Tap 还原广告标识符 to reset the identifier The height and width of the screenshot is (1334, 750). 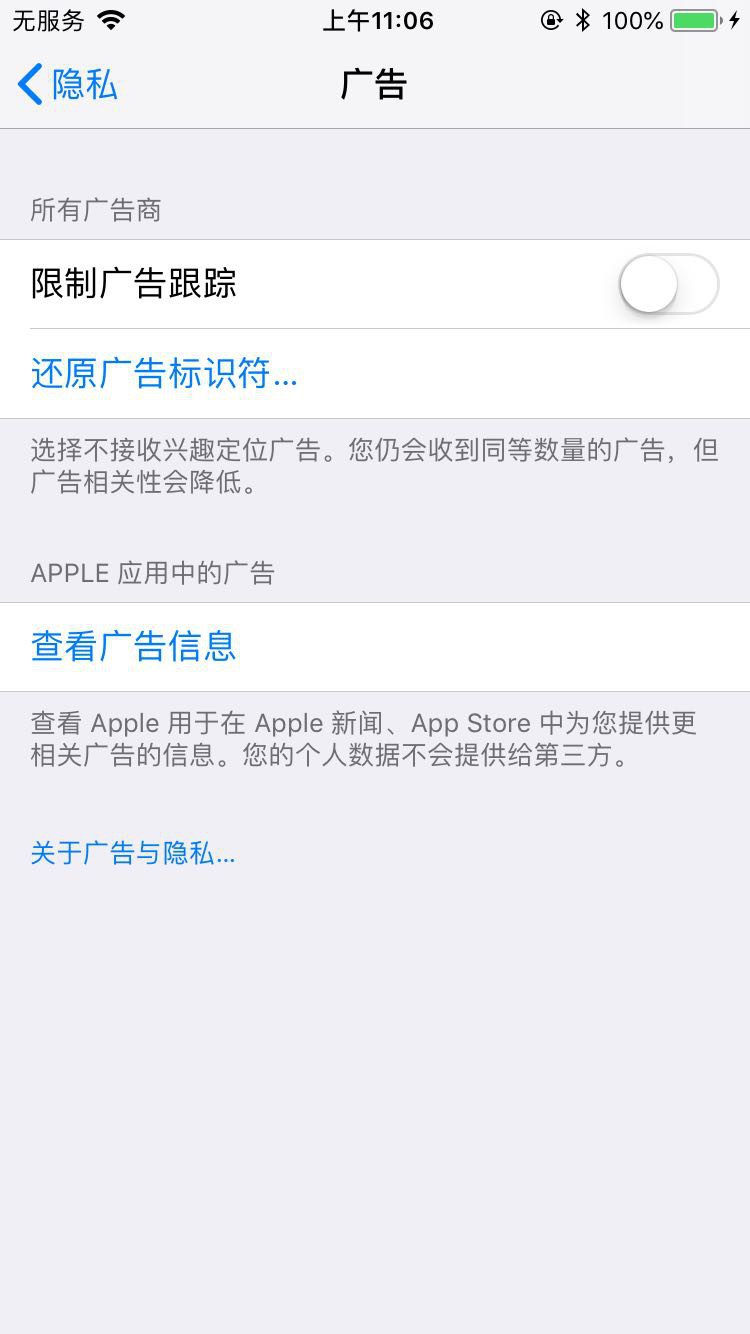point(165,374)
